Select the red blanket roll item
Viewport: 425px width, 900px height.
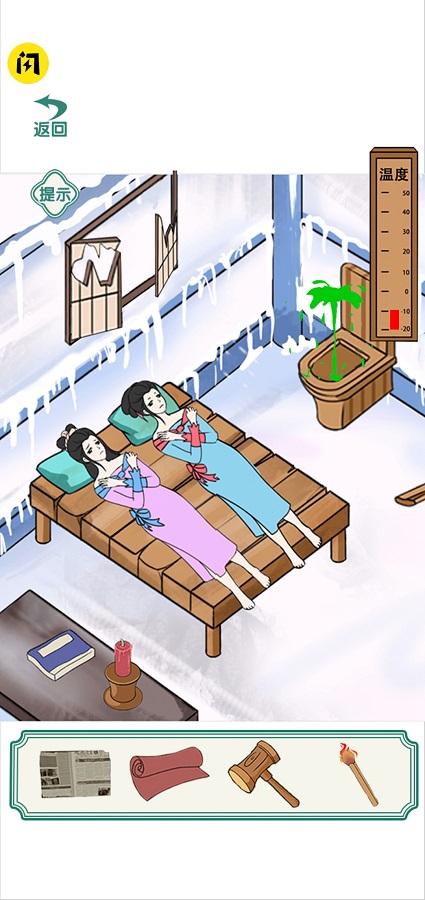pyautogui.click(x=169, y=773)
